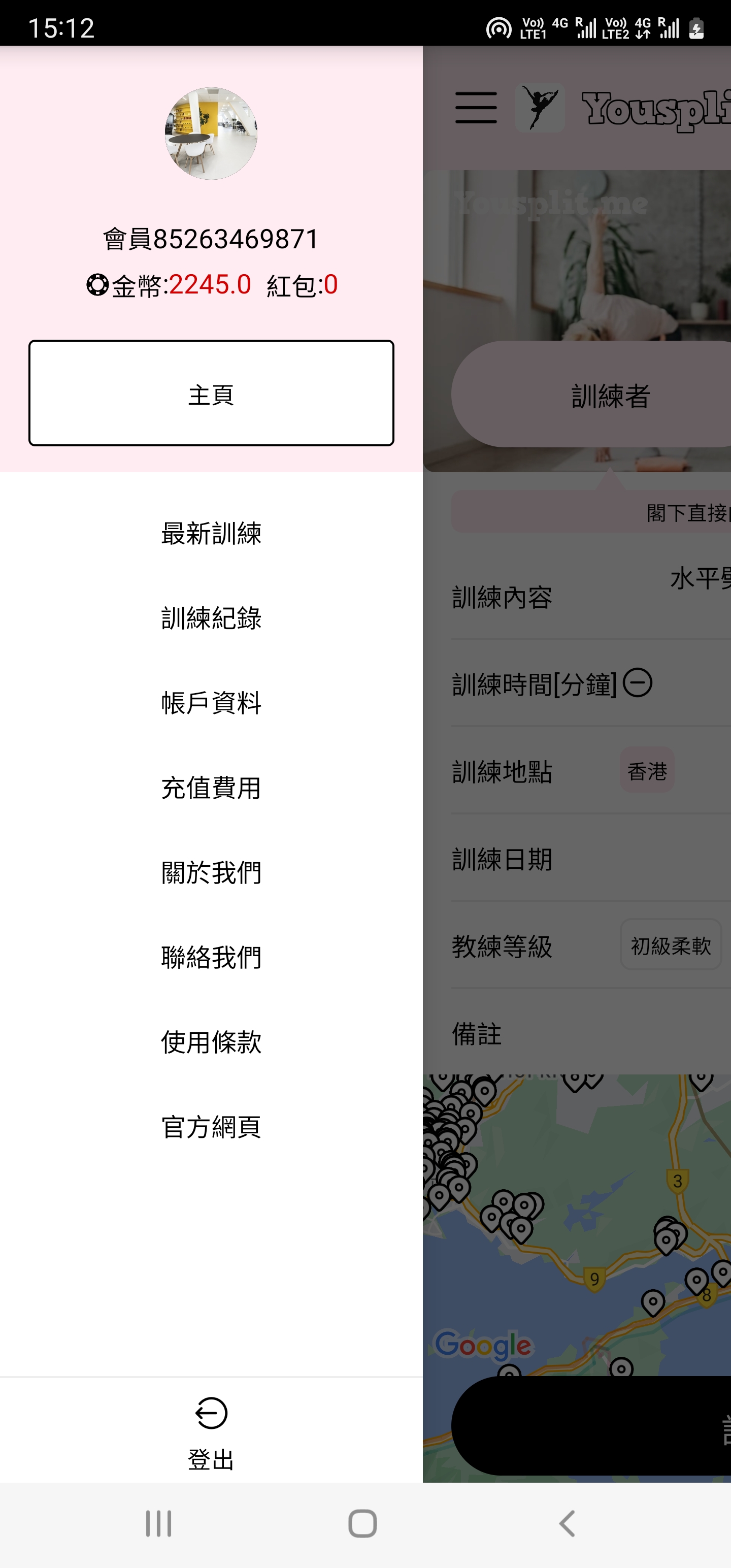Open 充值費用 top-up page
The image size is (731, 1568).
pyautogui.click(x=211, y=788)
